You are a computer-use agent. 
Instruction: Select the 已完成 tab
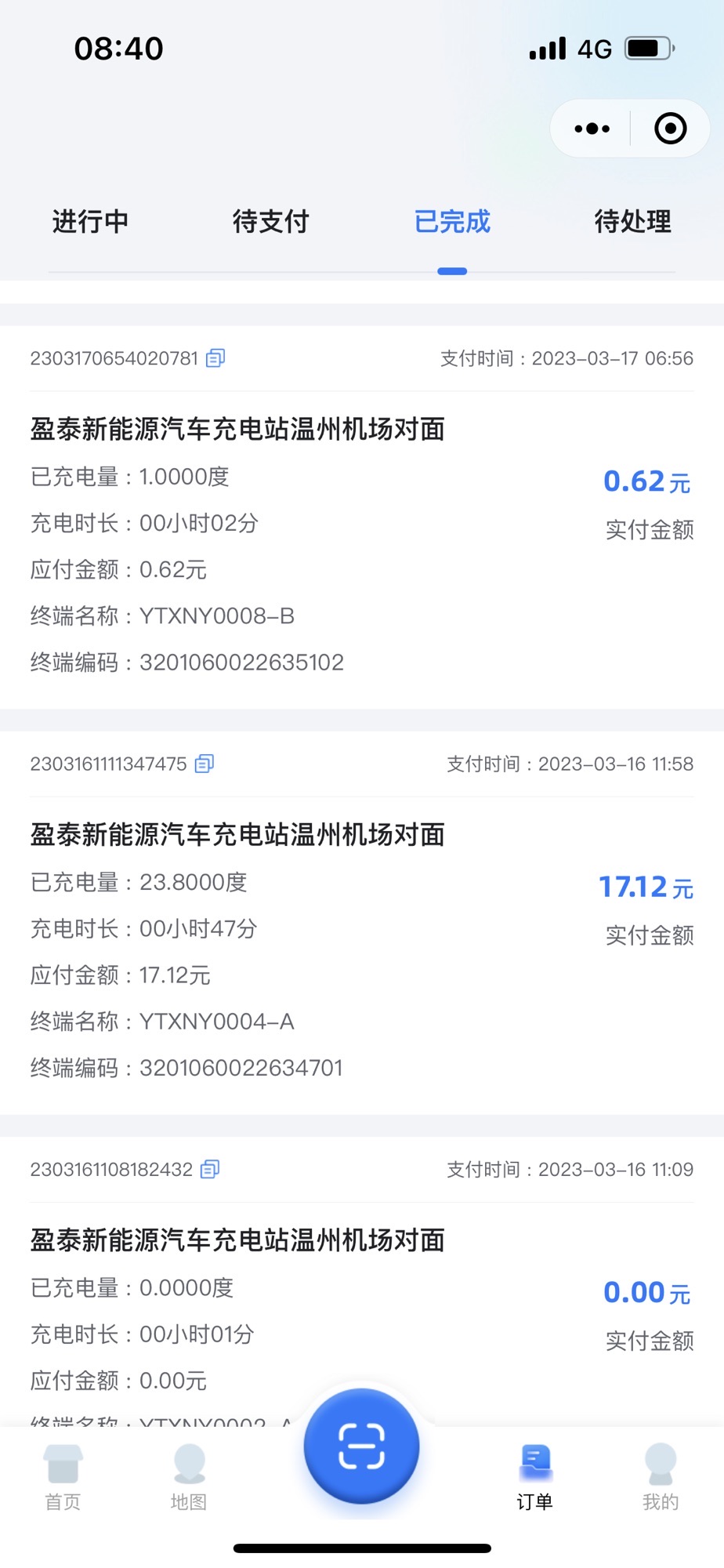(x=452, y=222)
